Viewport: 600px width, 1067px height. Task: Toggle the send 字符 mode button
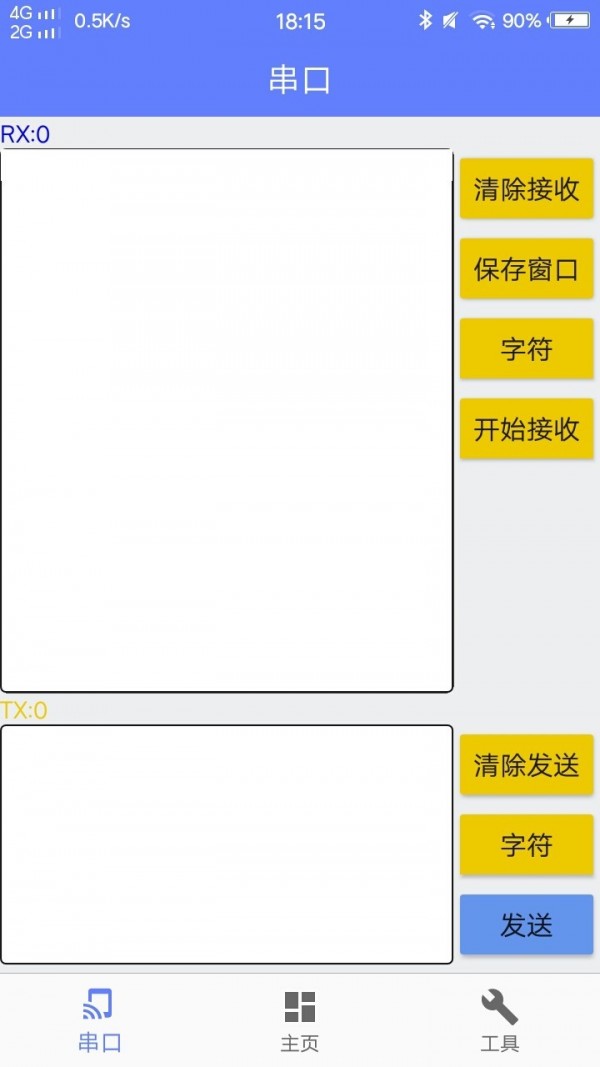click(526, 845)
